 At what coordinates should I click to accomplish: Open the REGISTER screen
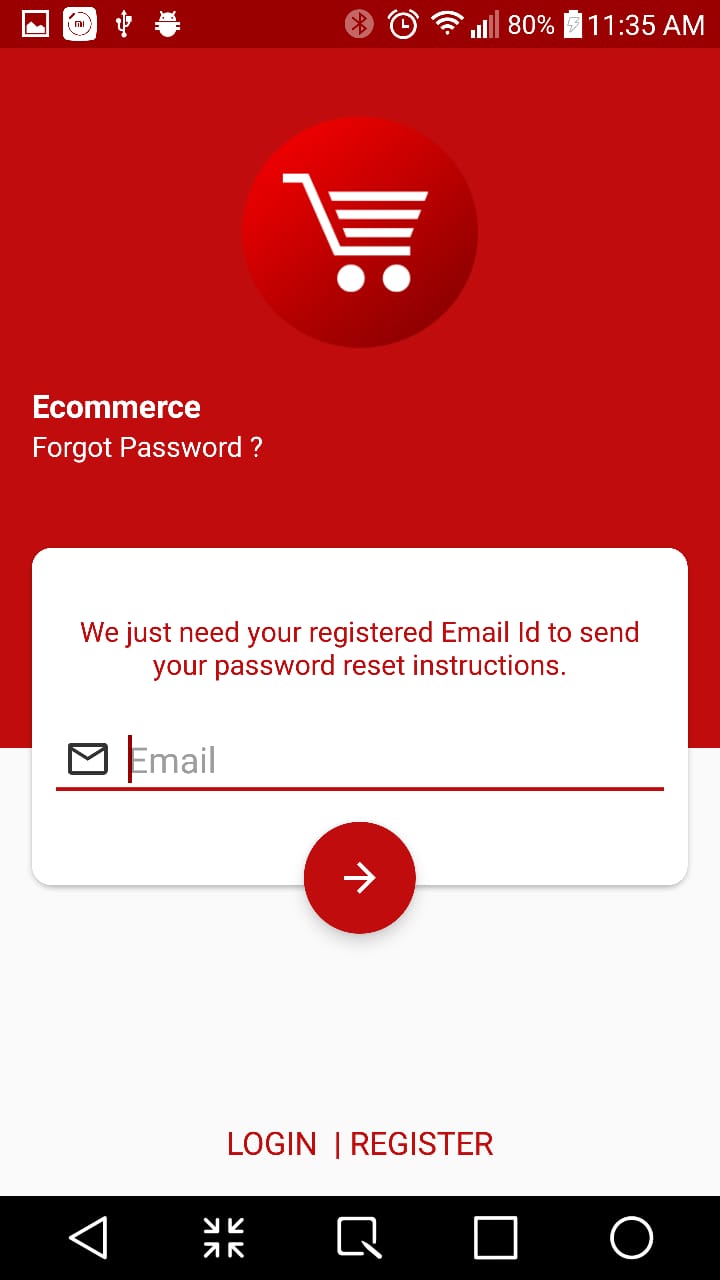pos(421,1144)
